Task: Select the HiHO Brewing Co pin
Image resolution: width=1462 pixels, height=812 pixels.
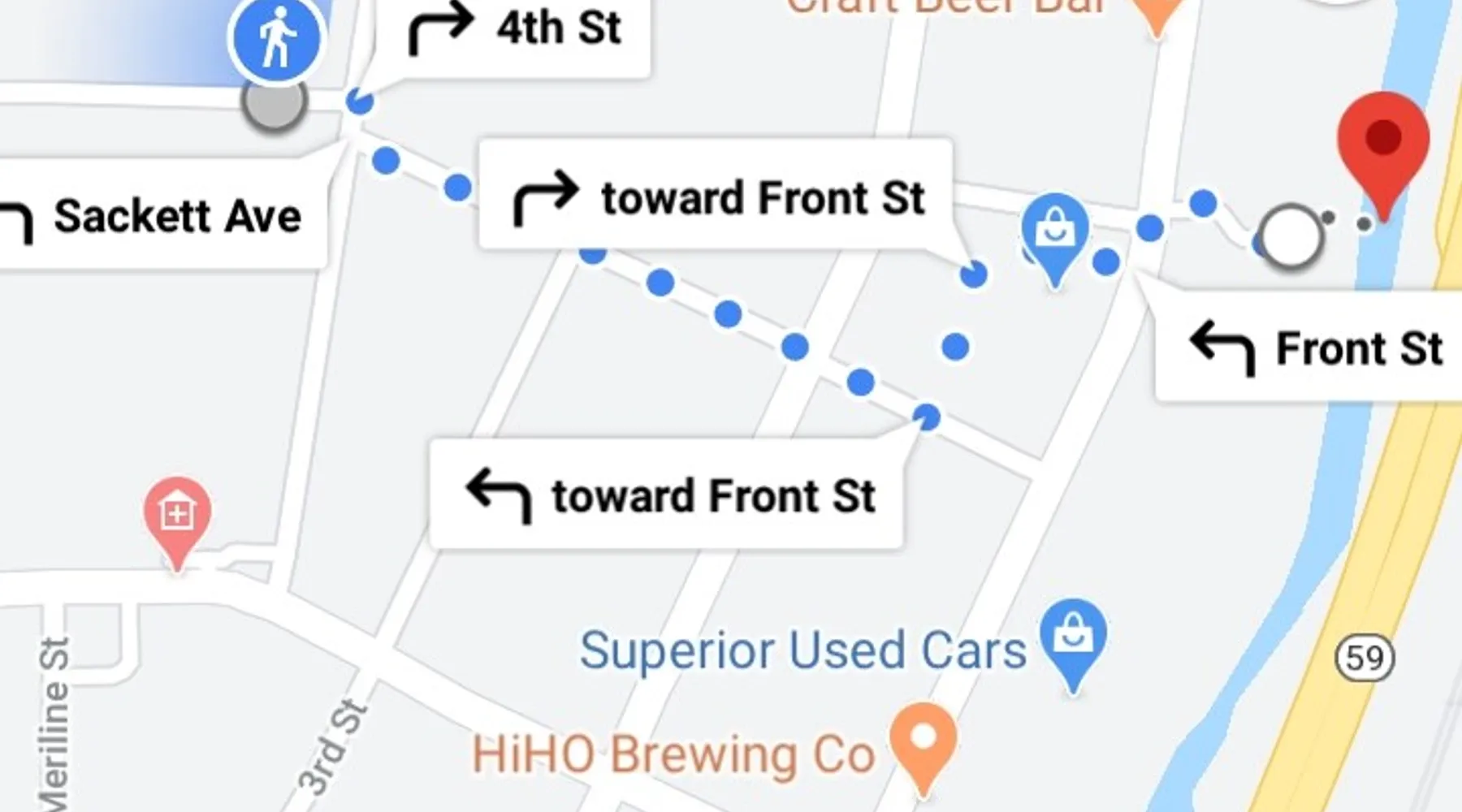Action: click(x=923, y=741)
